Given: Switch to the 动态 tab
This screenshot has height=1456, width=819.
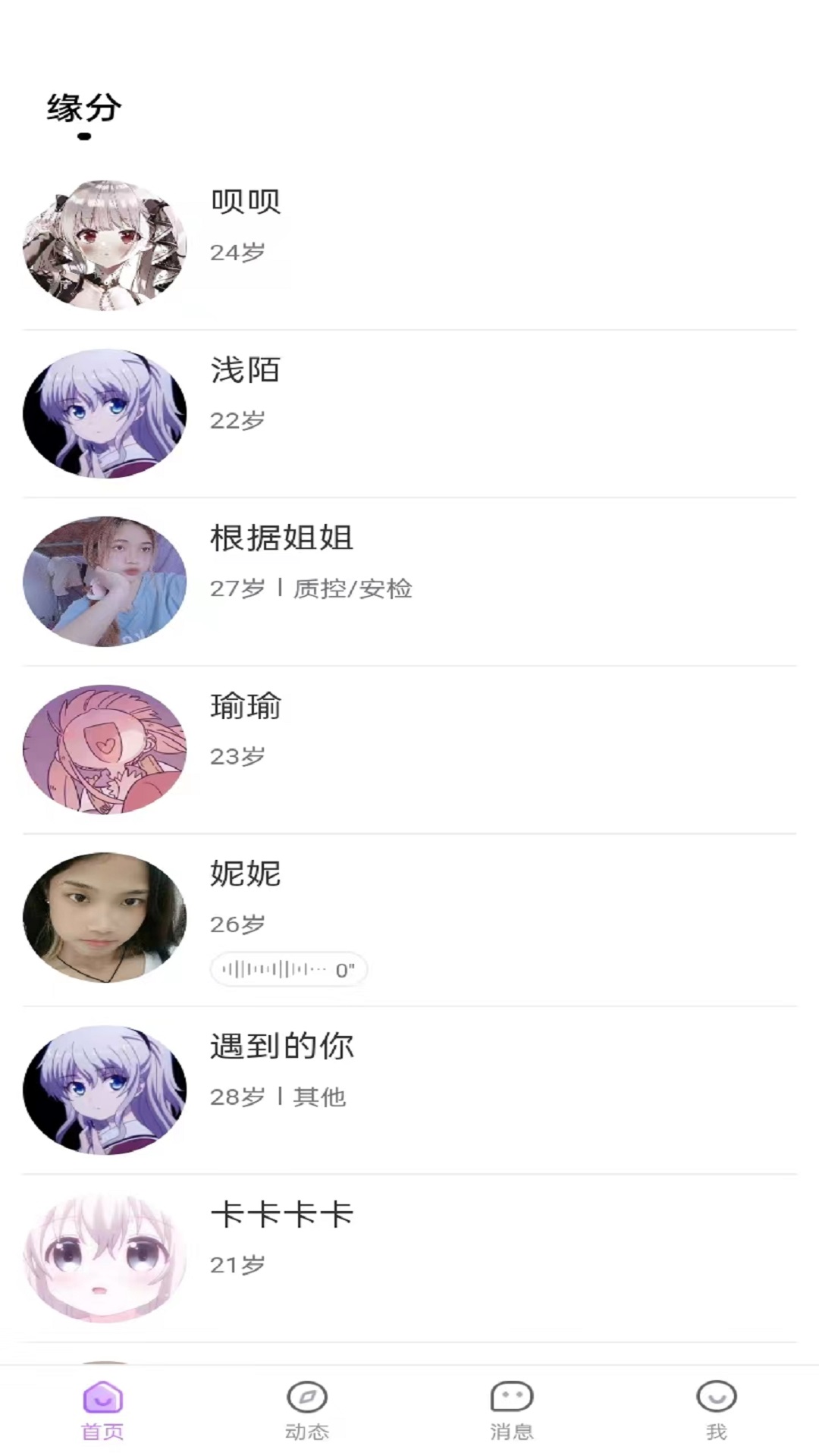Looking at the screenshot, I should [307, 1410].
